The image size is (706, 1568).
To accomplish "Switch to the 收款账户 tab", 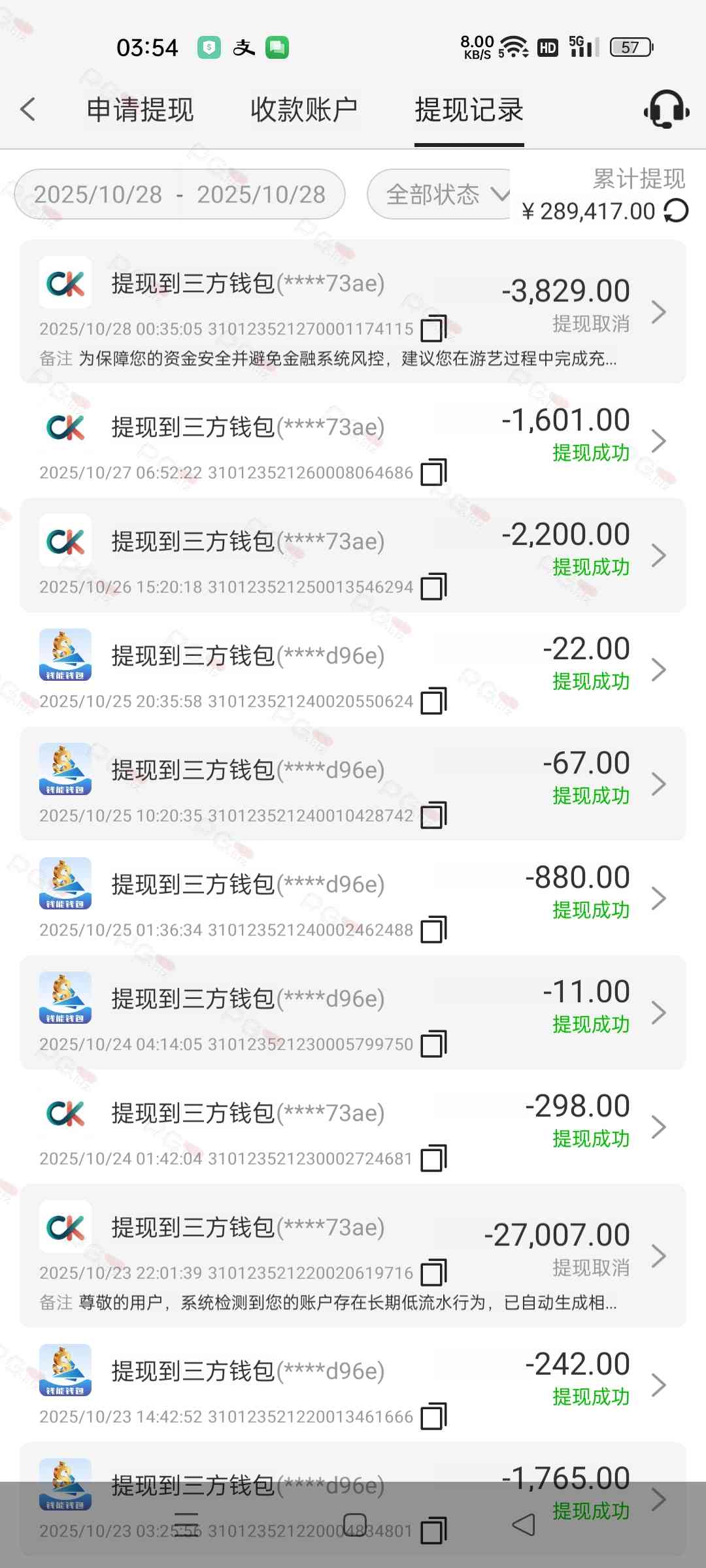I will [x=304, y=110].
